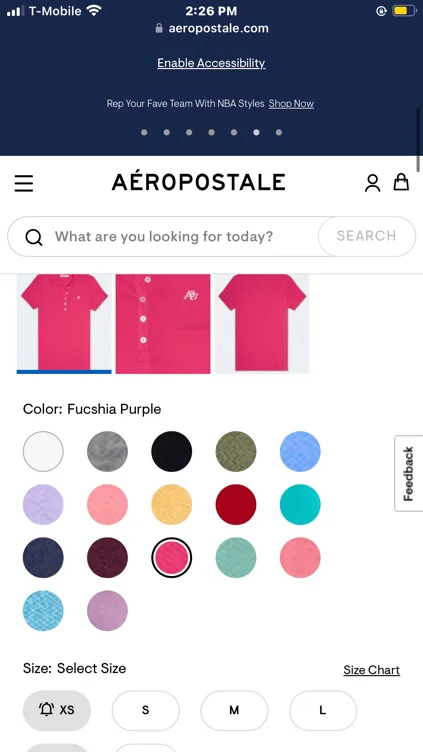The width and height of the screenshot is (423, 752).
Task: Choose the black color swatch
Action: pyautogui.click(x=172, y=451)
